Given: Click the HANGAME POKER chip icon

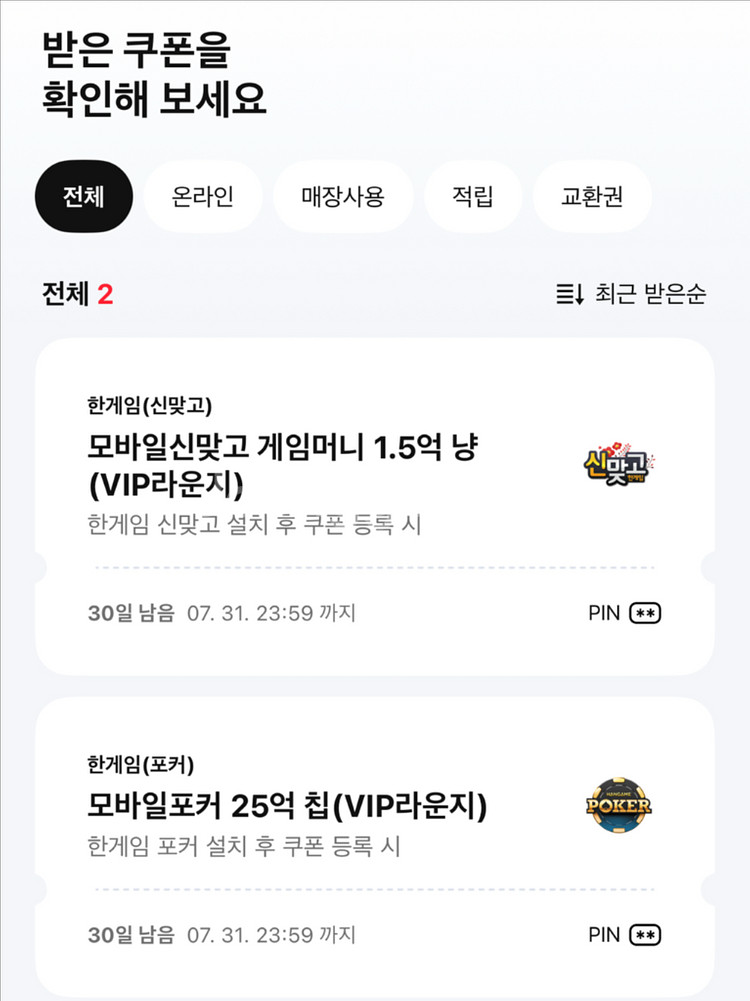Looking at the screenshot, I should (x=618, y=804).
